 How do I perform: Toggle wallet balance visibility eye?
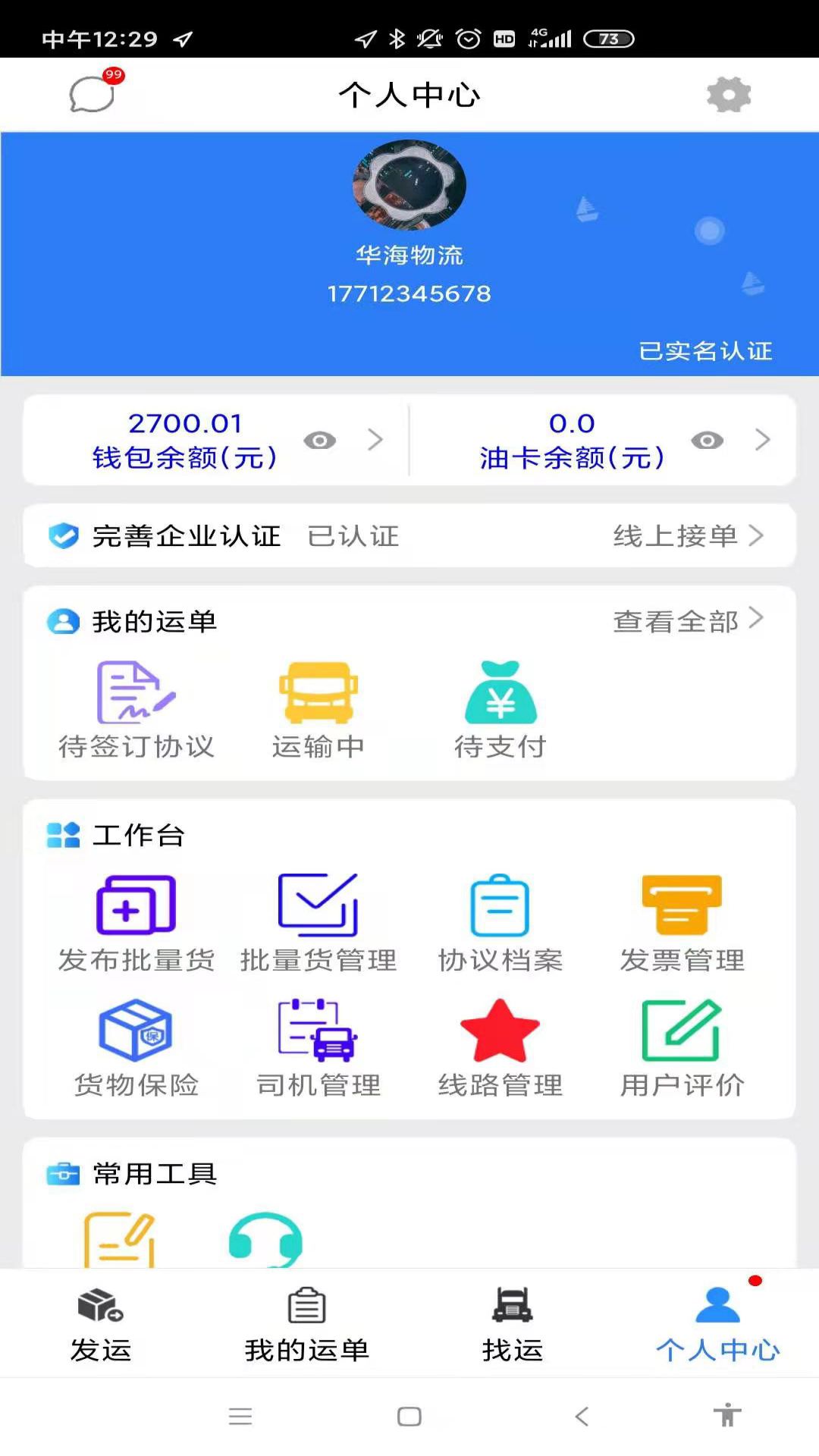320,441
